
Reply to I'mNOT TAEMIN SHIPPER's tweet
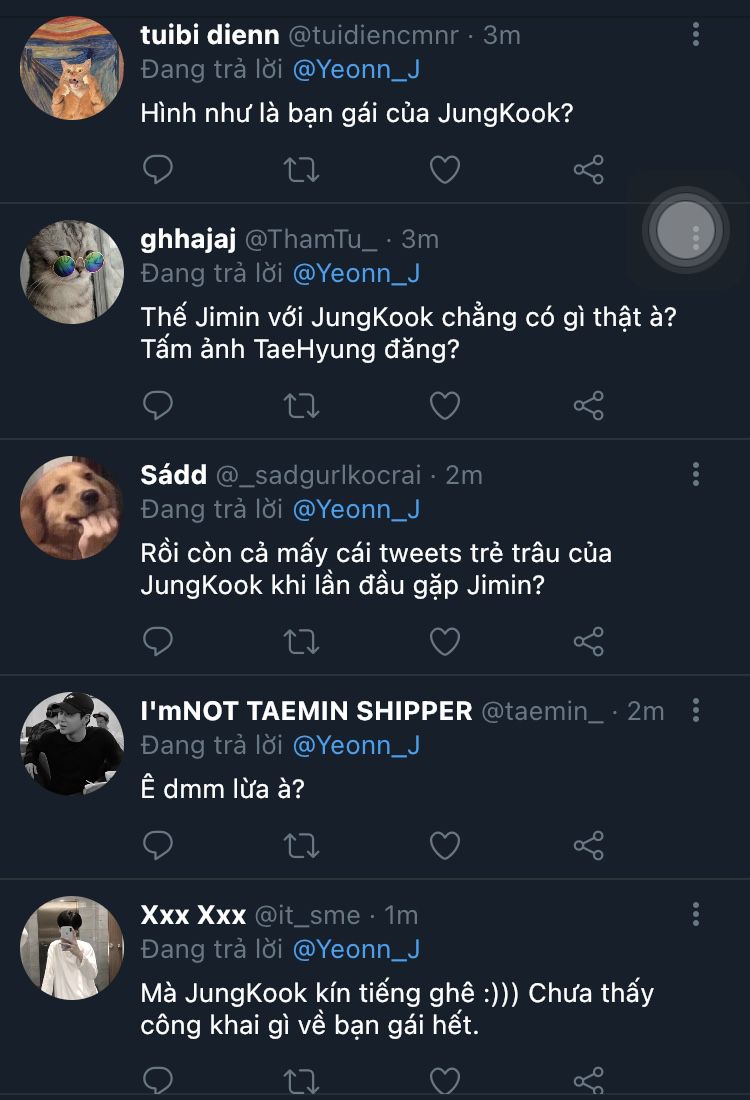[x=158, y=845]
